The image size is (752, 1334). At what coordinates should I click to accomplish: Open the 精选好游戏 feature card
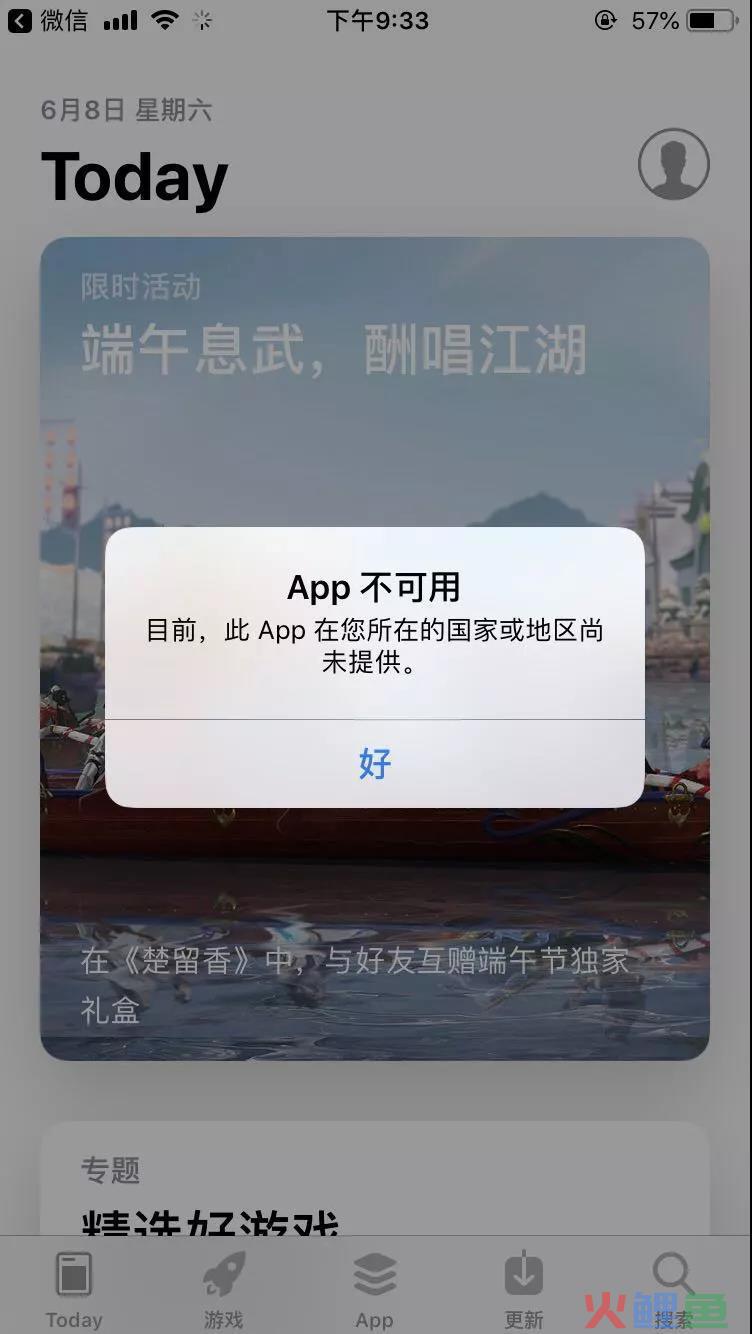(x=375, y=1178)
